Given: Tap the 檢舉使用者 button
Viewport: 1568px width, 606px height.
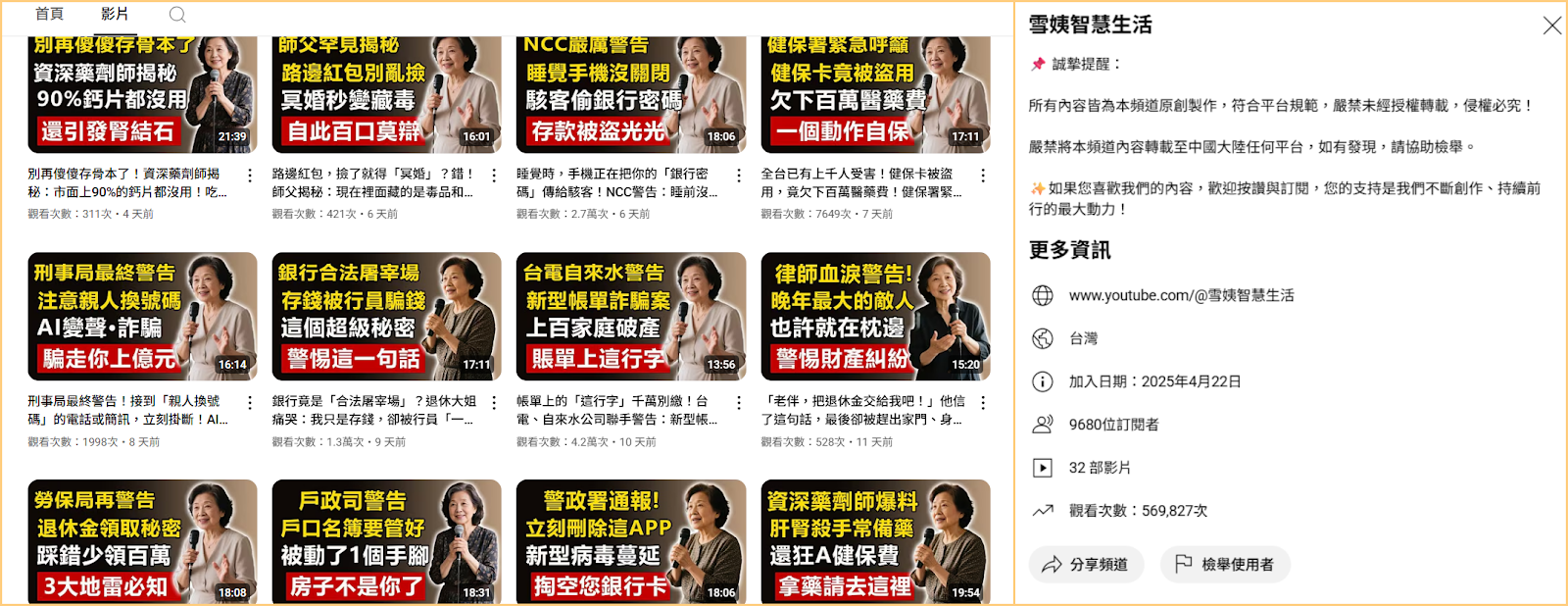Looking at the screenshot, I should pyautogui.click(x=1225, y=565).
